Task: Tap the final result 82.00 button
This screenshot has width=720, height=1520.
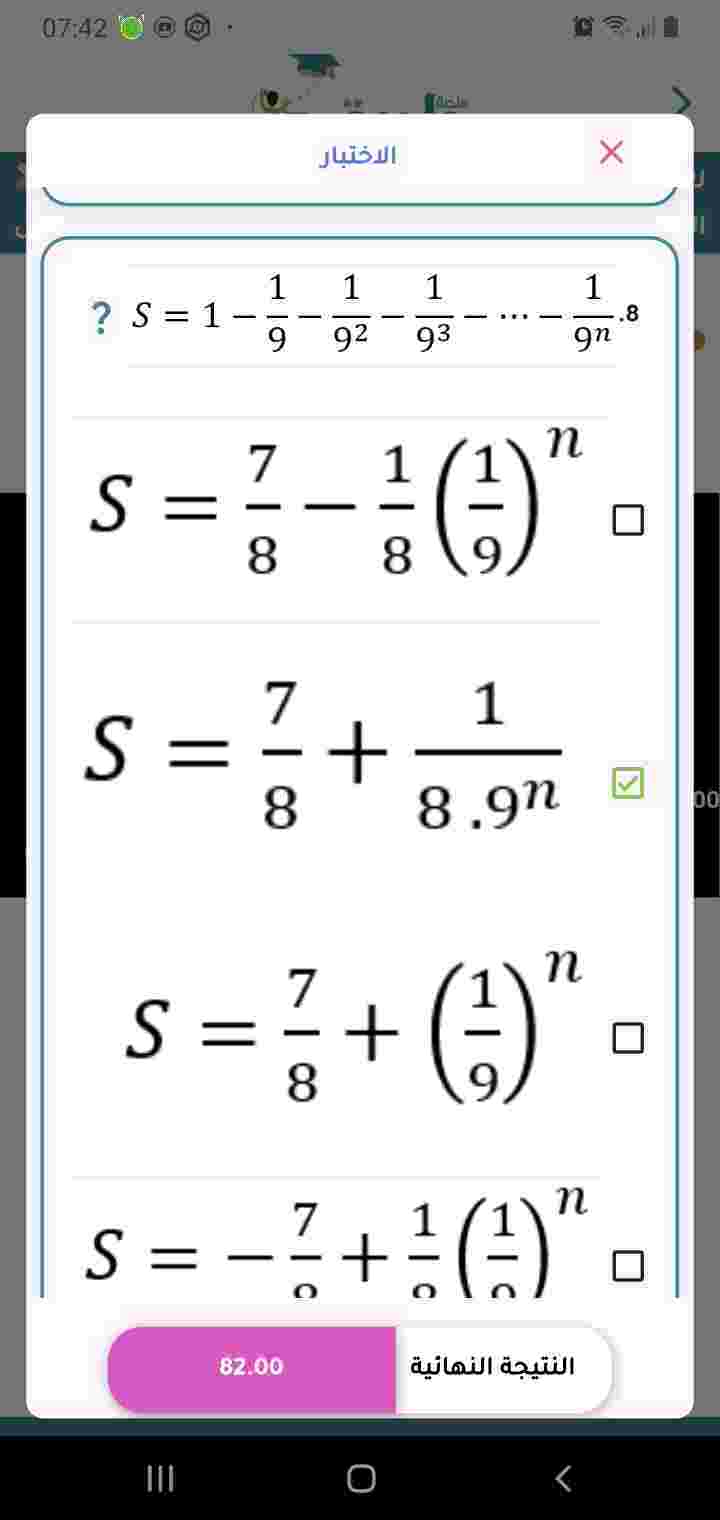Action: point(252,1367)
